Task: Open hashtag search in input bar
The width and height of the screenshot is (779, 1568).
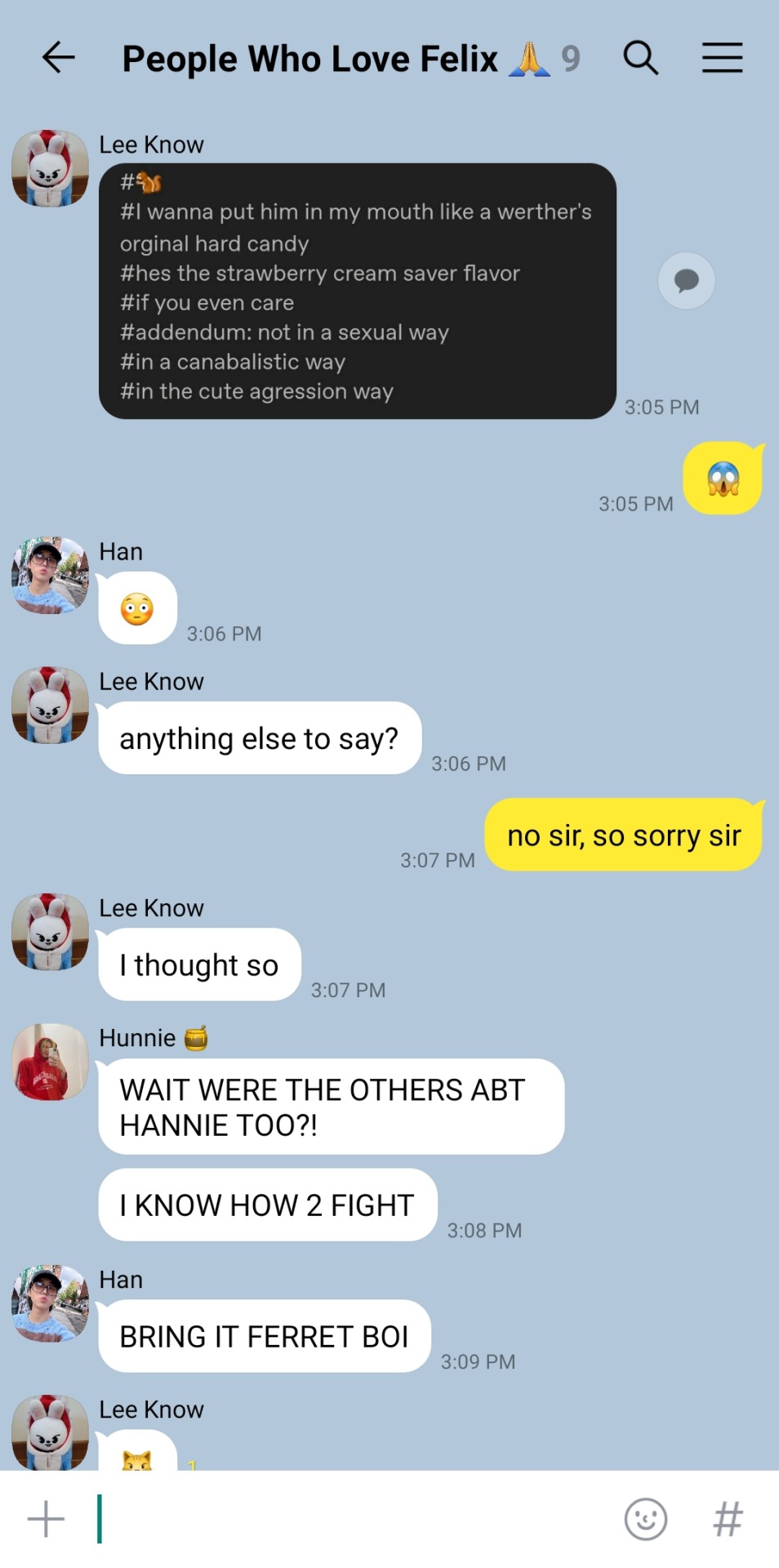Action: pyautogui.click(x=728, y=1519)
